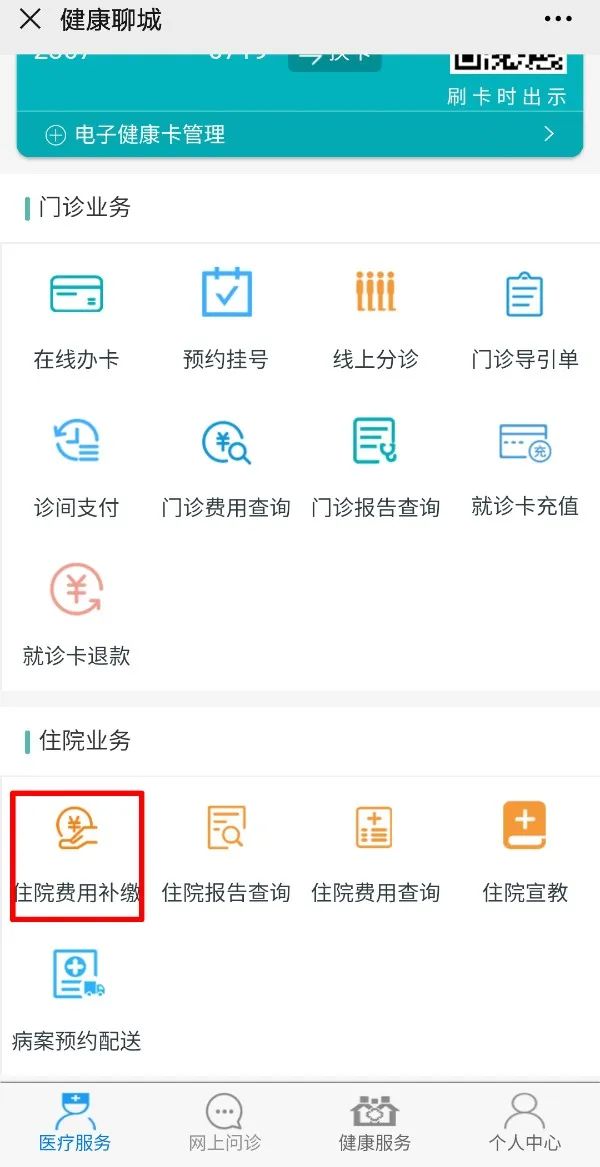The height and width of the screenshot is (1167, 600).
Task: Switch to 健康服务 tab
Action: 374,1122
